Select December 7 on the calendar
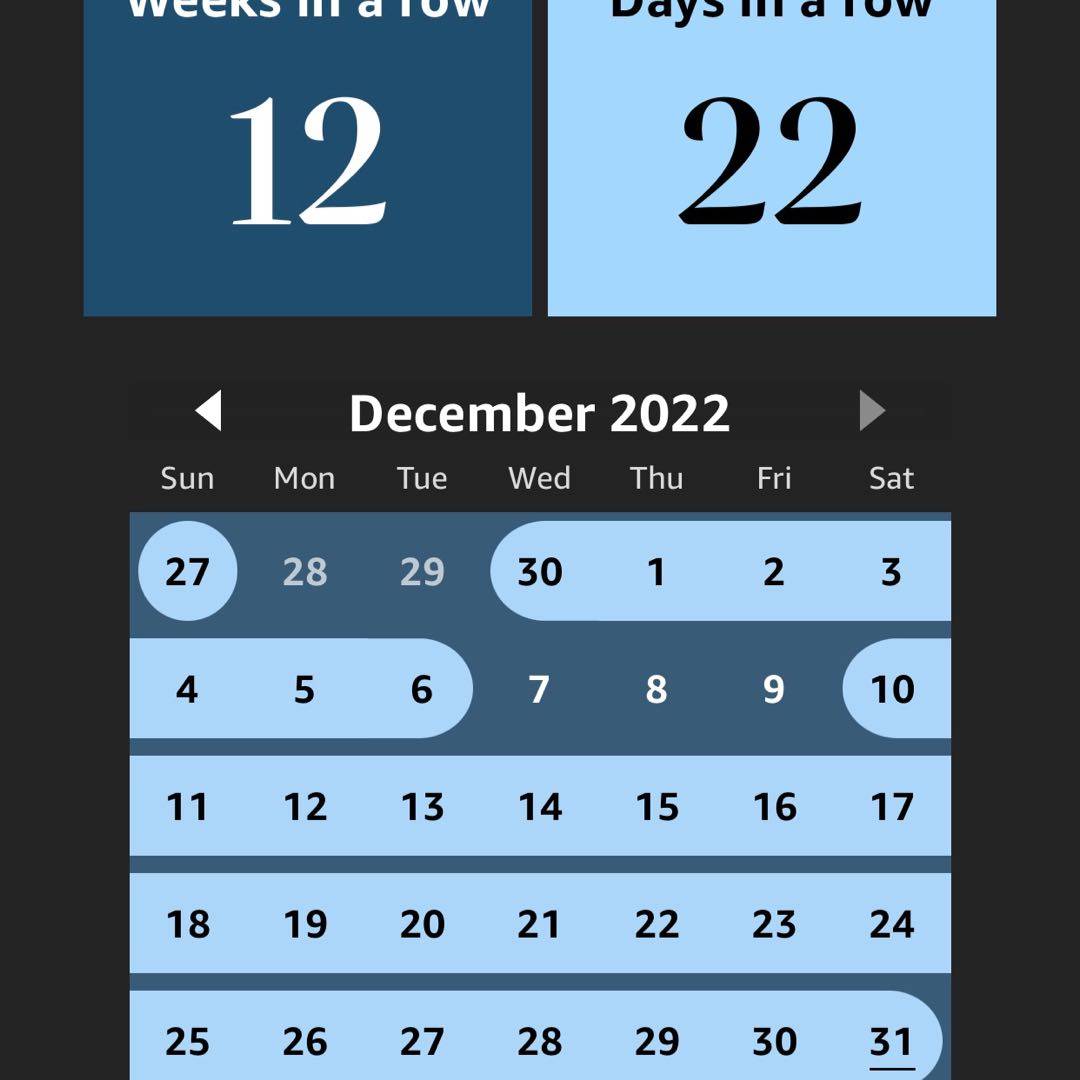The width and height of the screenshot is (1080, 1080). click(x=539, y=689)
